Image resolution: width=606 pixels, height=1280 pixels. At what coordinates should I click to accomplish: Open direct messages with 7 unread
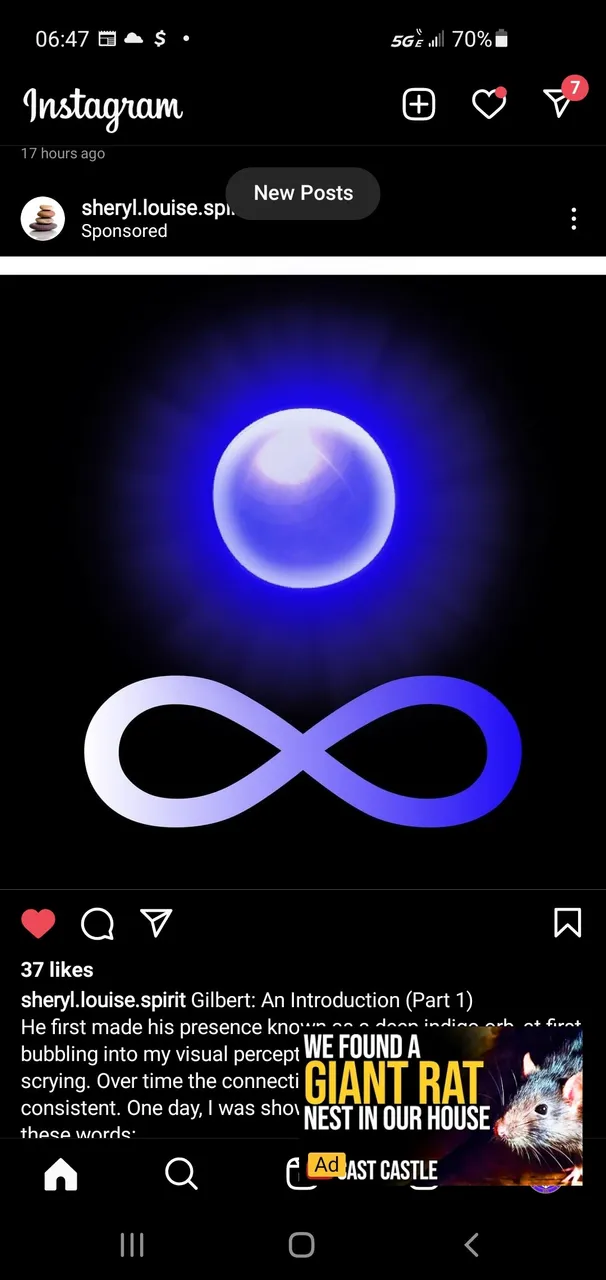(561, 100)
